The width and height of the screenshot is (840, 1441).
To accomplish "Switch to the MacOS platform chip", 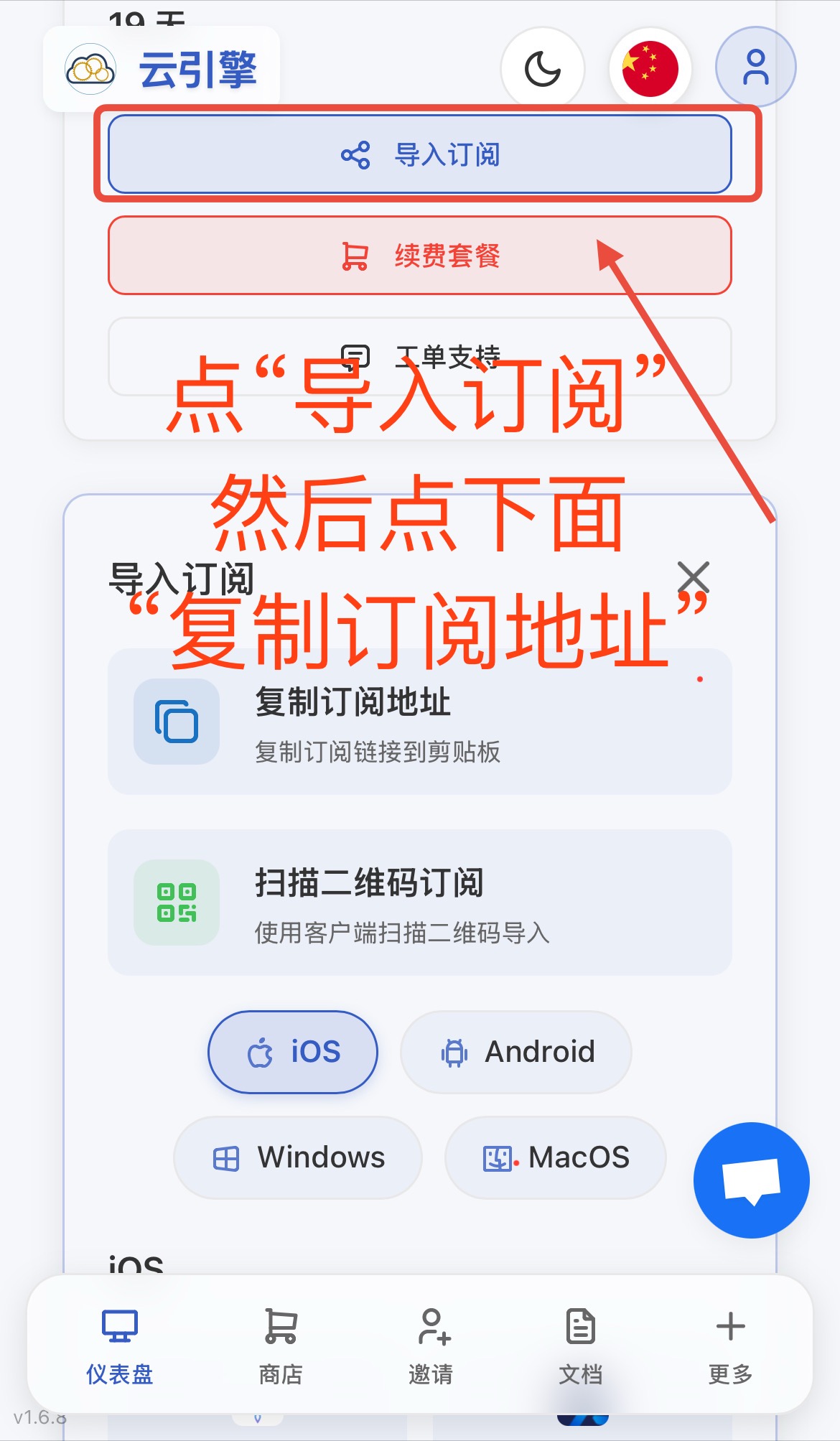I will click(x=556, y=1157).
